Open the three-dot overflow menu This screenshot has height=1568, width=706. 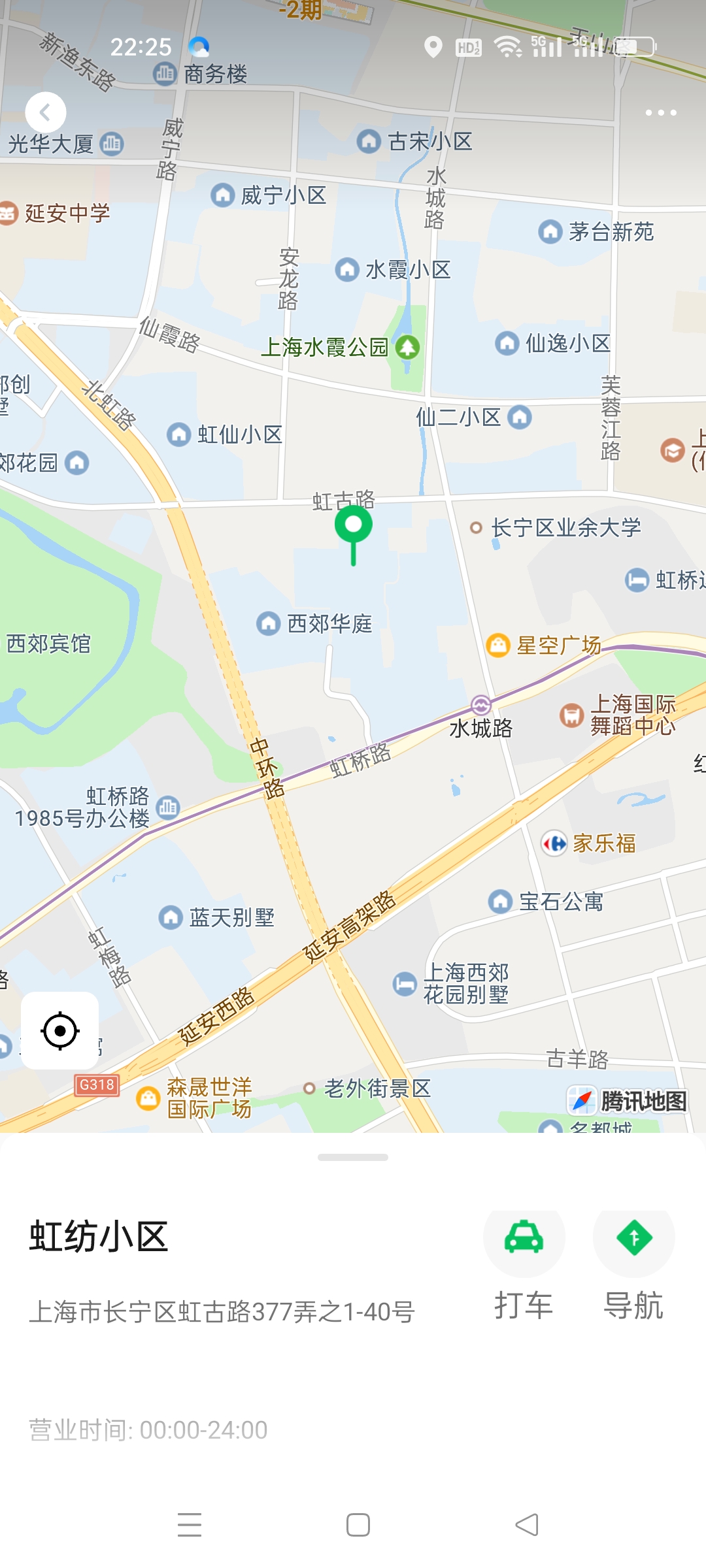pyautogui.click(x=660, y=113)
